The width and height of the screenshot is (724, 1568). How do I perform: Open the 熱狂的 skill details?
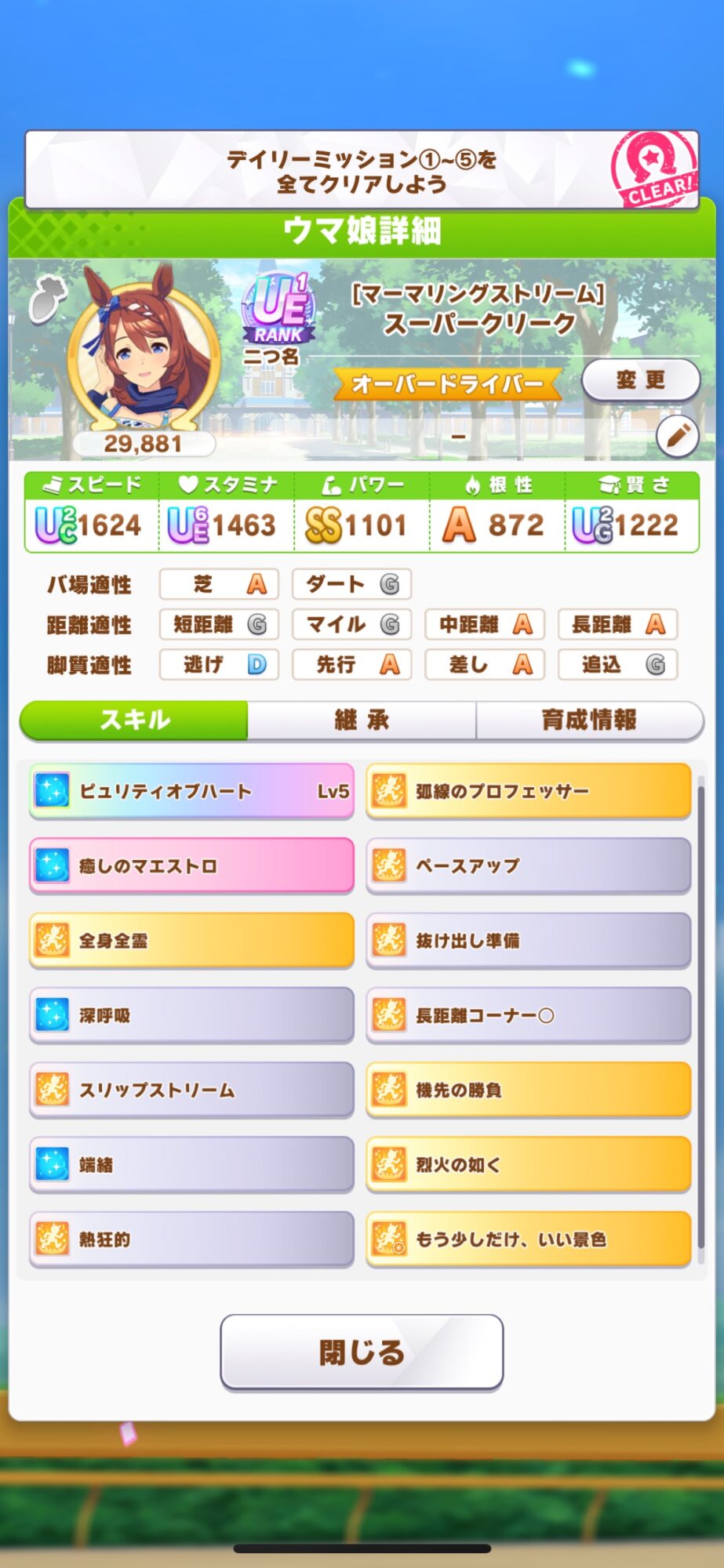(191, 1239)
